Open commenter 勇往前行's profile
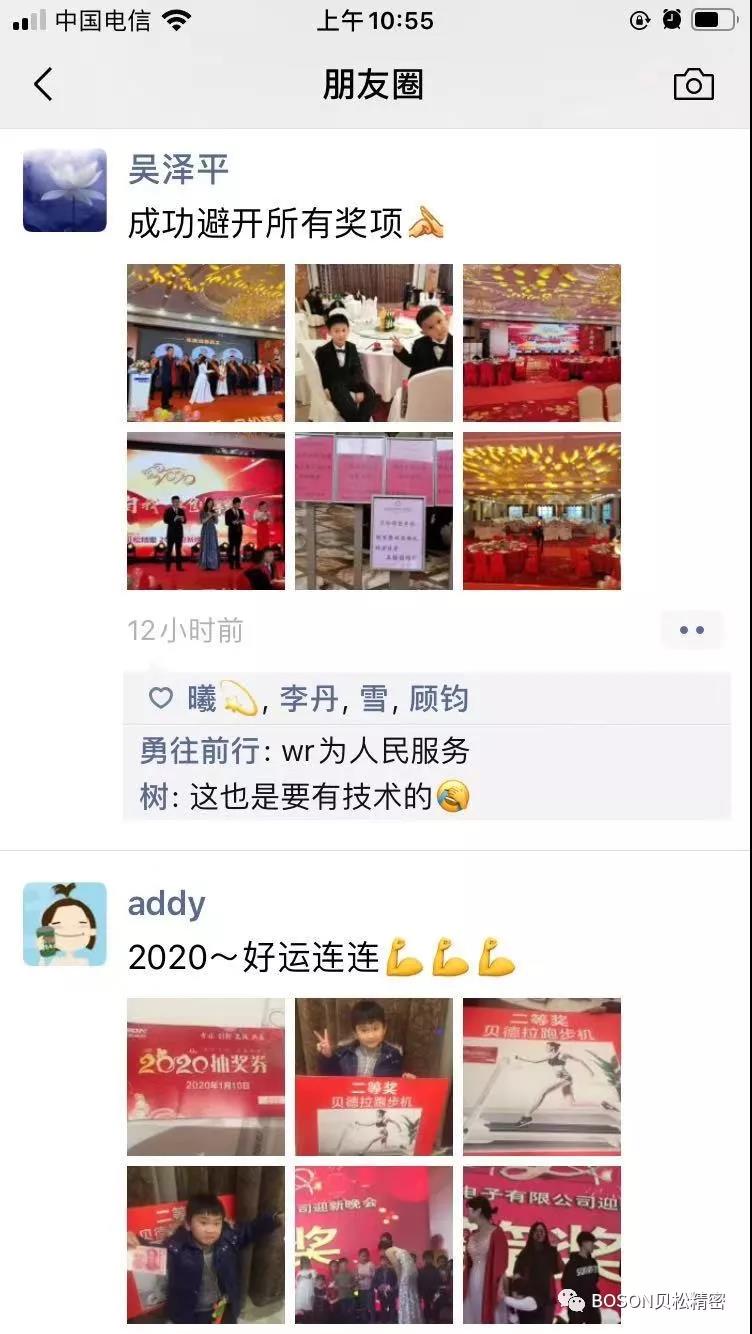The width and height of the screenshot is (752, 1334). tap(196, 750)
